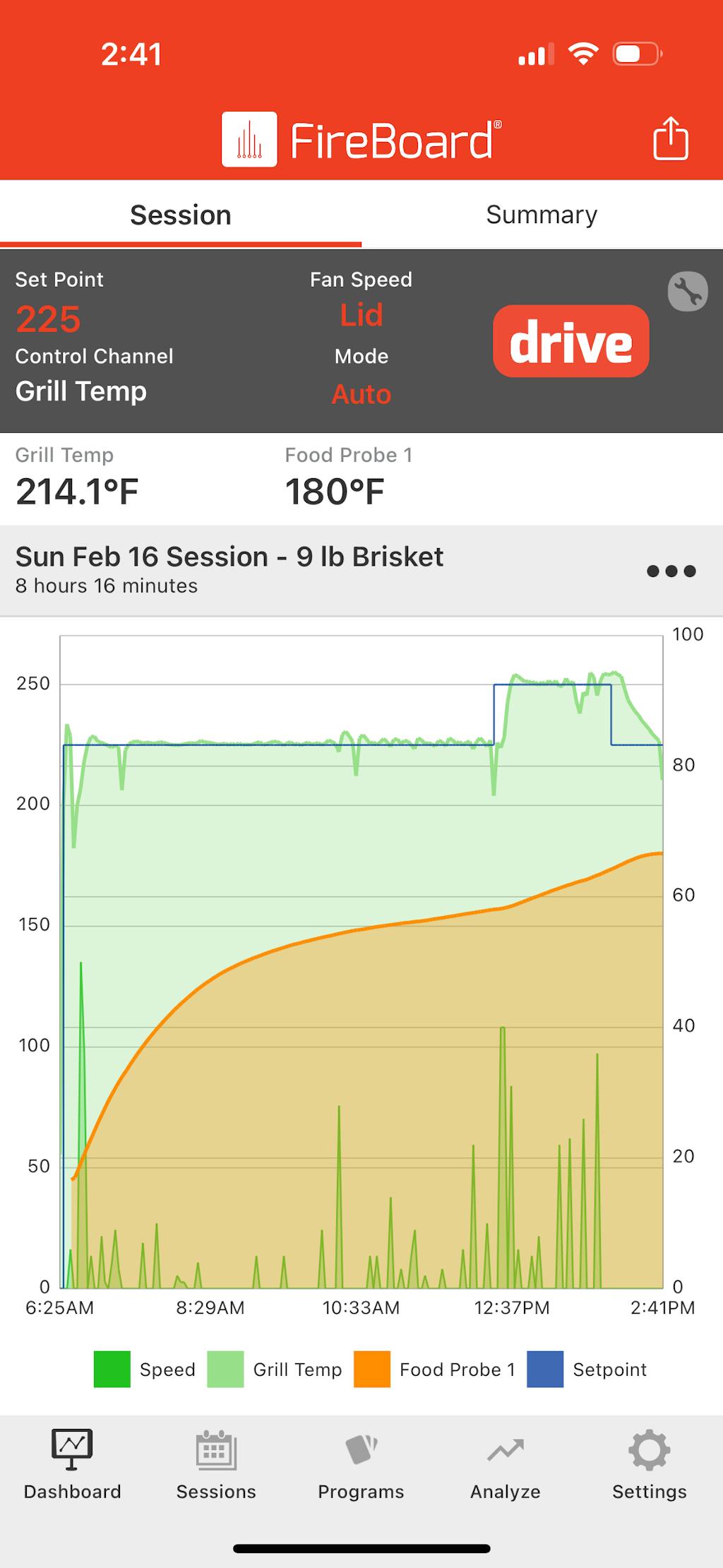Tap the Set Point value 225
The width and height of the screenshot is (723, 1568).
pyautogui.click(x=48, y=318)
